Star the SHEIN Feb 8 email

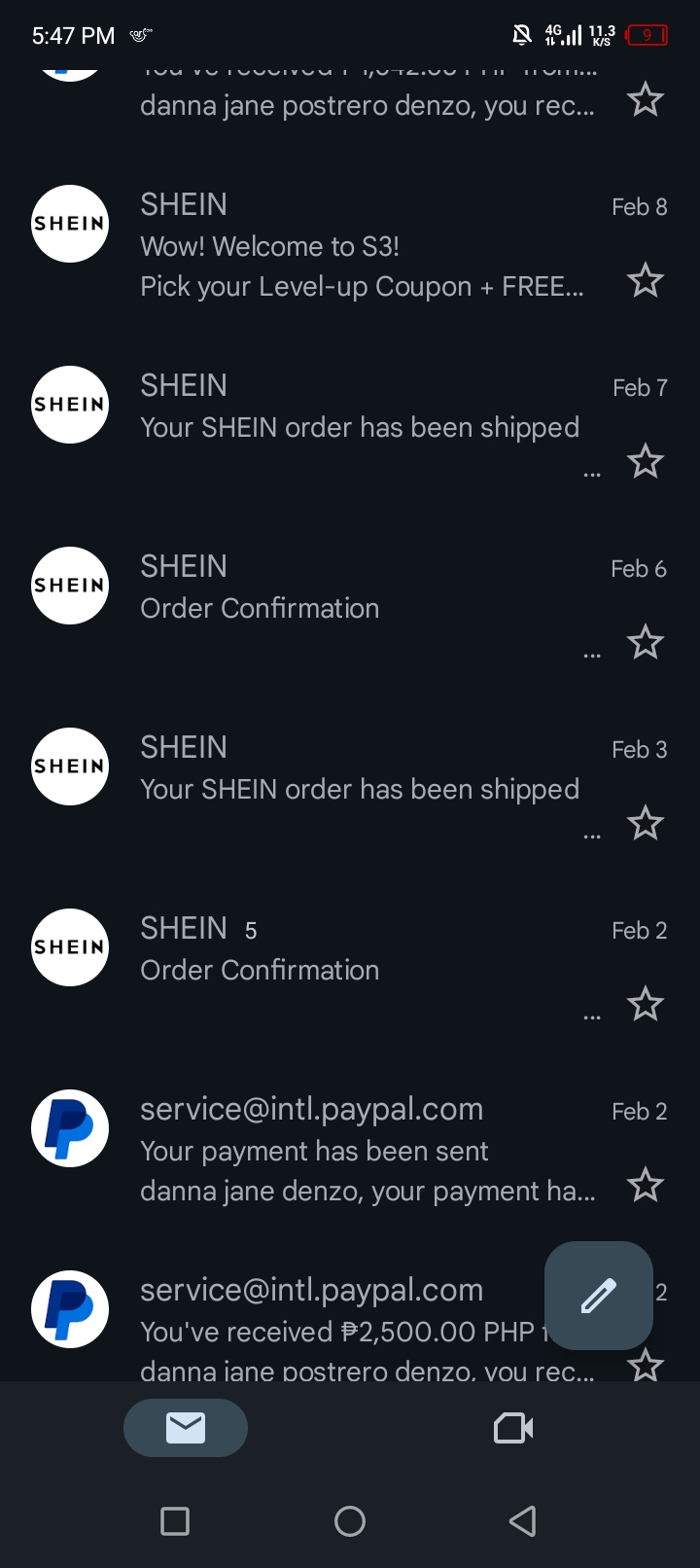(x=645, y=281)
